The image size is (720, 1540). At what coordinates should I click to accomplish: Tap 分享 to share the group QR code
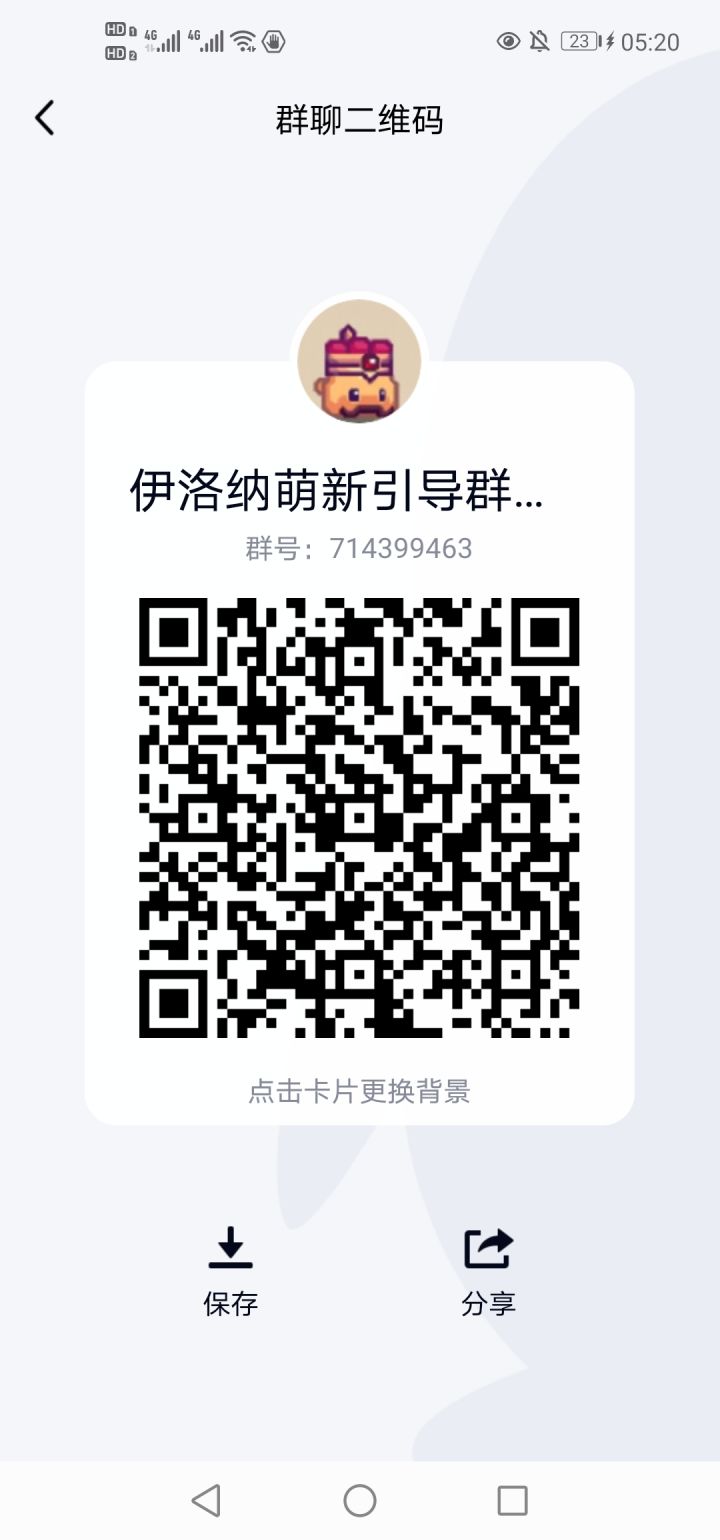coord(488,1303)
